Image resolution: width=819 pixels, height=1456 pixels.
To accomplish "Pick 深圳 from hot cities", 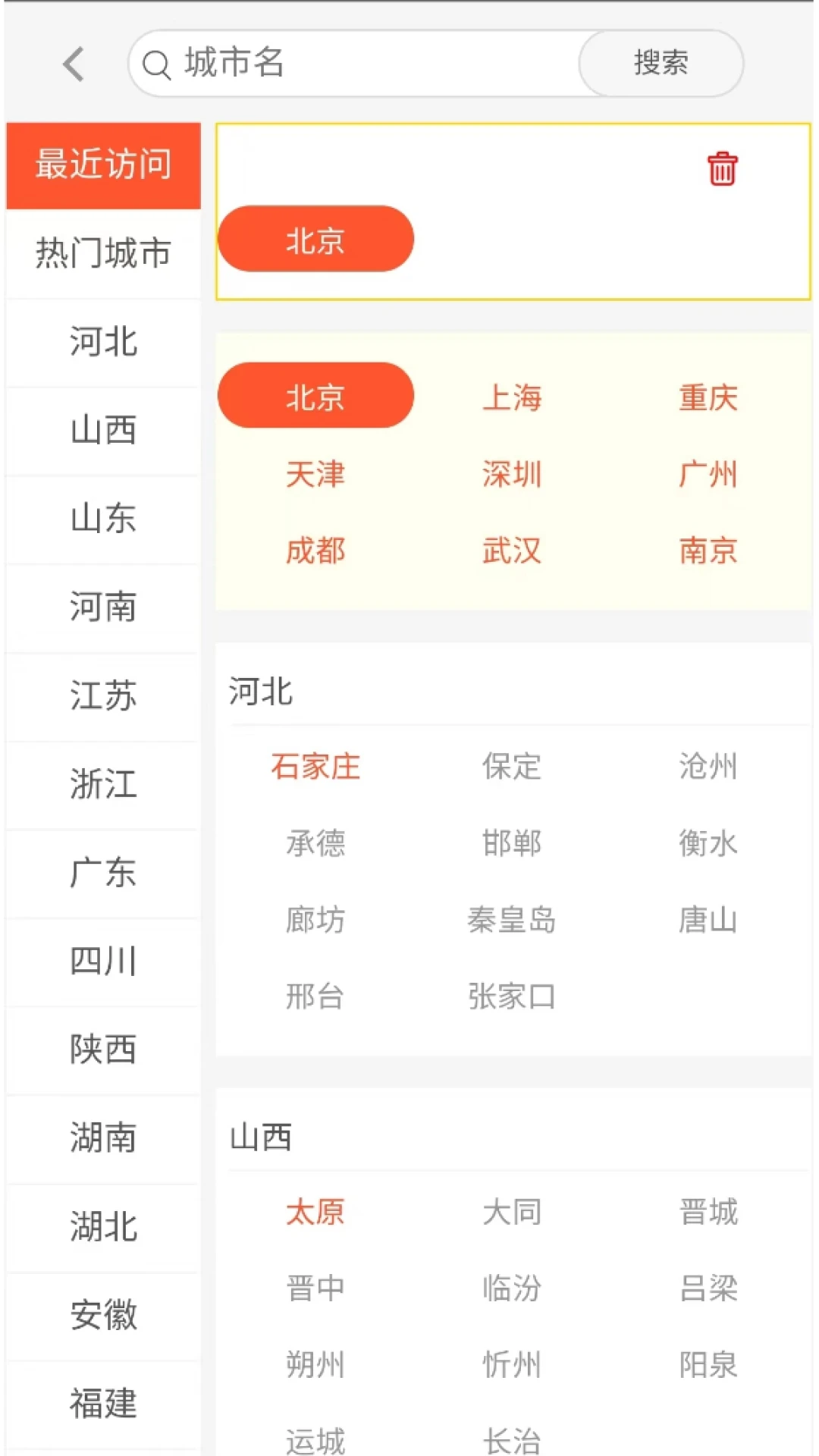I will pyautogui.click(x=513, y=474).
